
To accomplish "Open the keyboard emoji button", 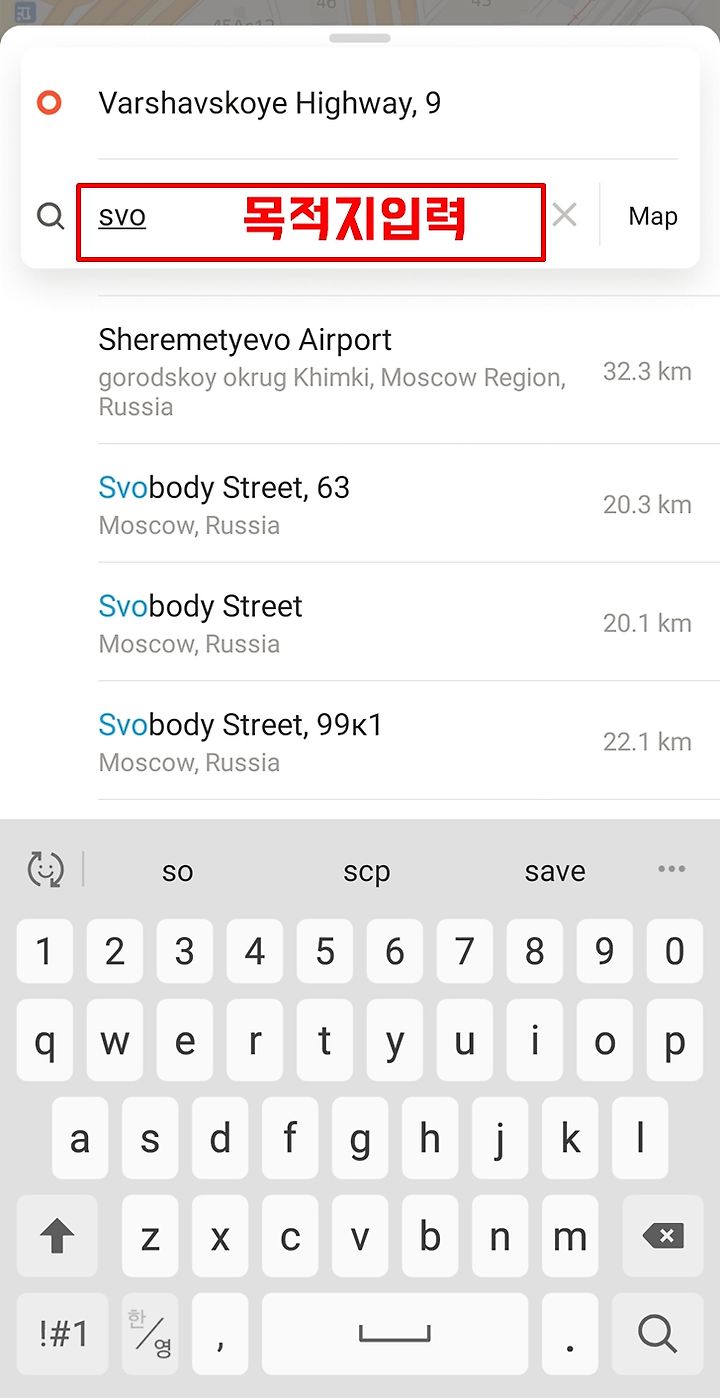I will (x=45, y=870).
